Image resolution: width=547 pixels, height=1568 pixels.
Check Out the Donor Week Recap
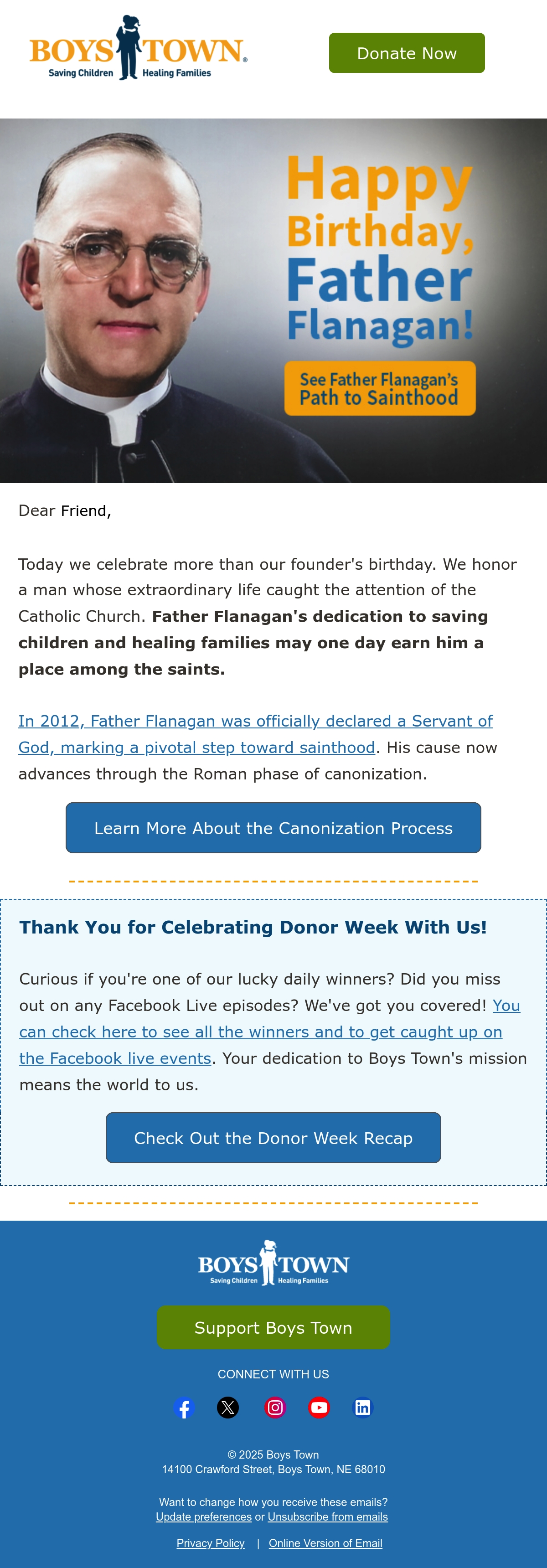[x=273, y=1138]
